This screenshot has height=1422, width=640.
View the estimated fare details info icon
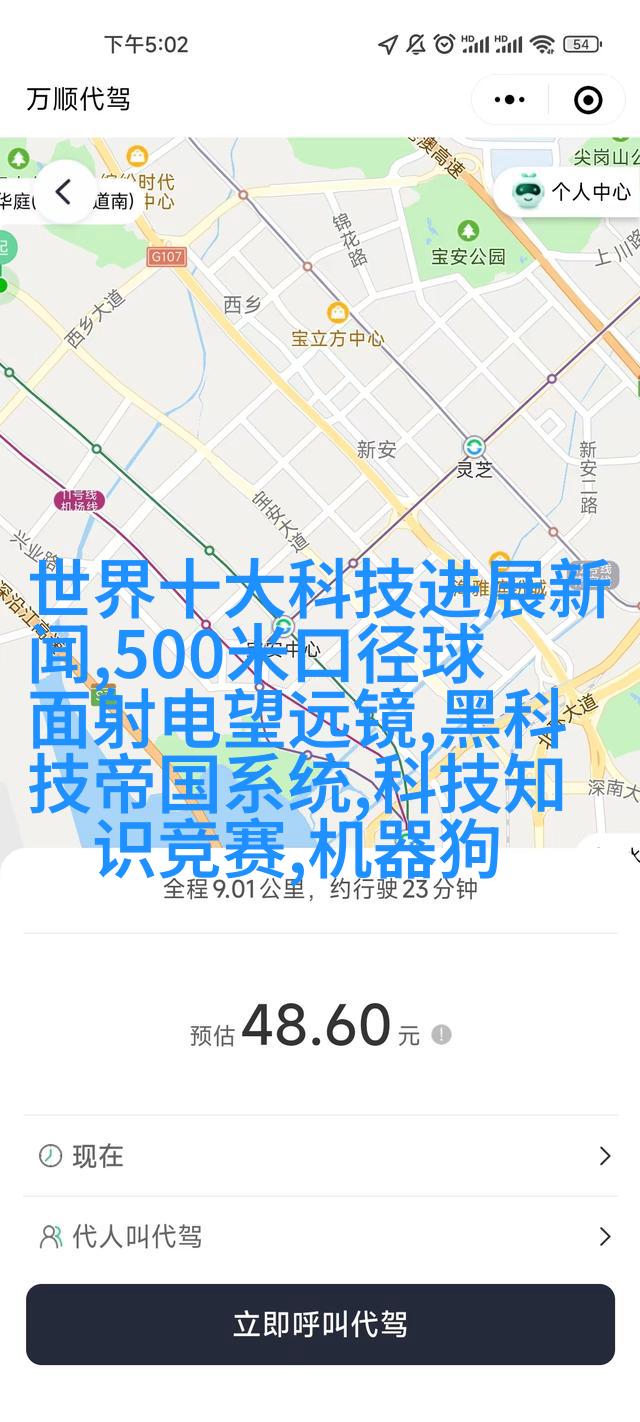(x=441, y=1034)
